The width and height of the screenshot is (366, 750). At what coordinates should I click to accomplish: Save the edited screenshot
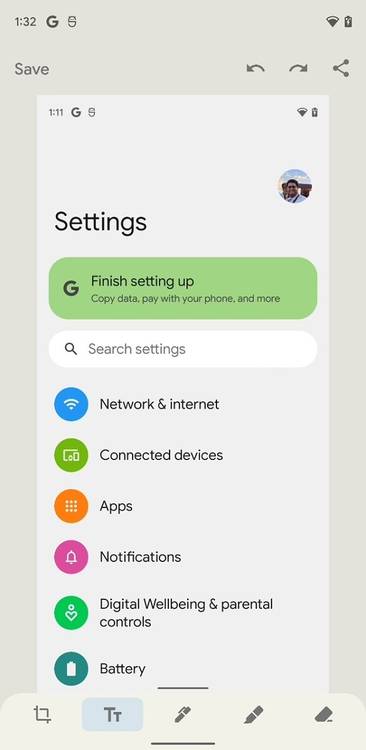tap(32, 69)
